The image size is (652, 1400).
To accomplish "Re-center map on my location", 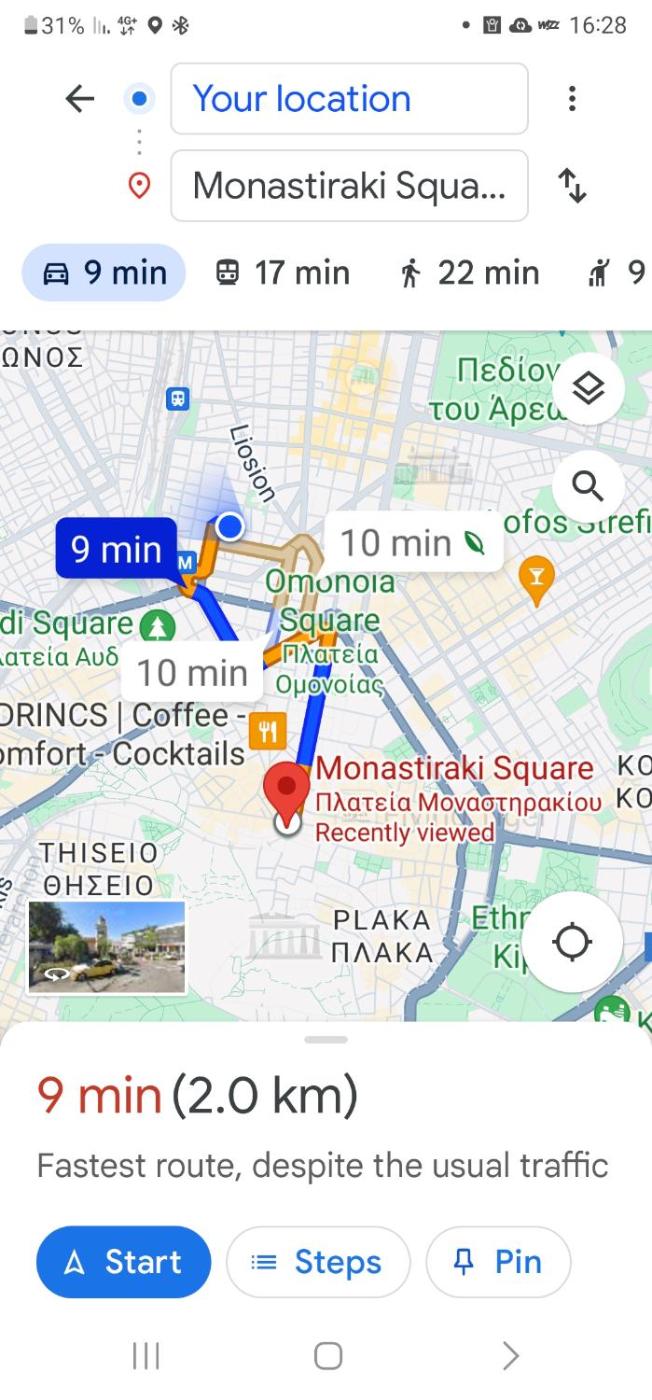I will (572, 942).
